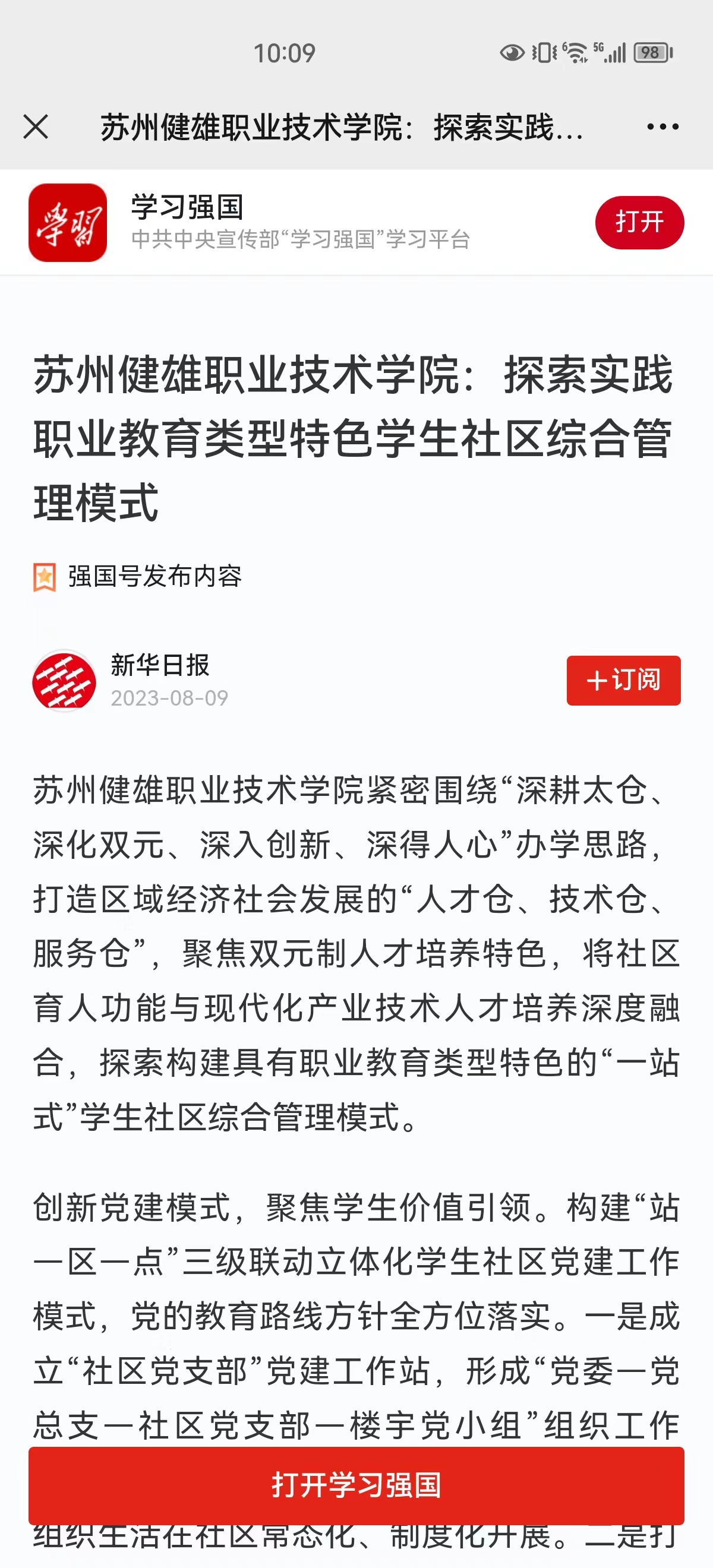Screen dimensions: 713x1568
Task: Subscribe to 新华日报 with 订阅
Action: [x=623, y=680]
